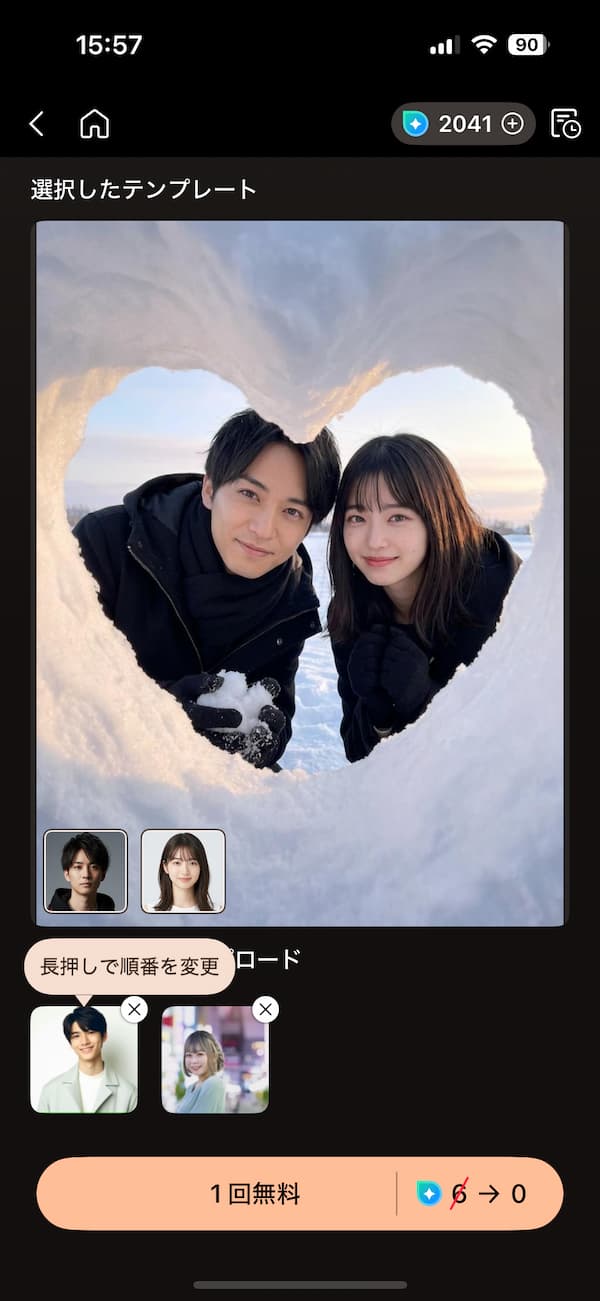
Task: Go back using the top-left arrow
Action: point(36,124)
